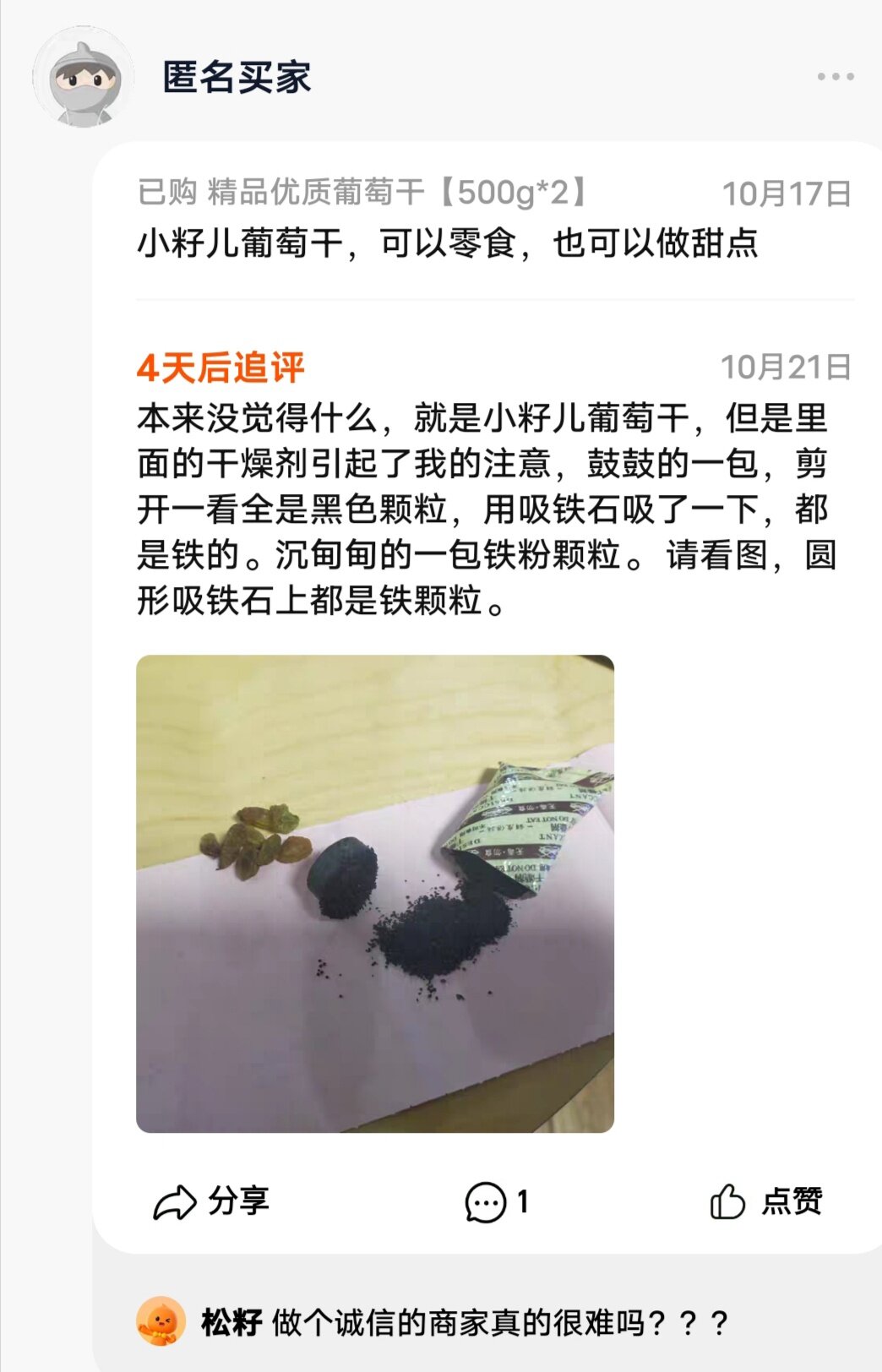
Task: Open the review photo of iron powder
Action: coord(375,893)
